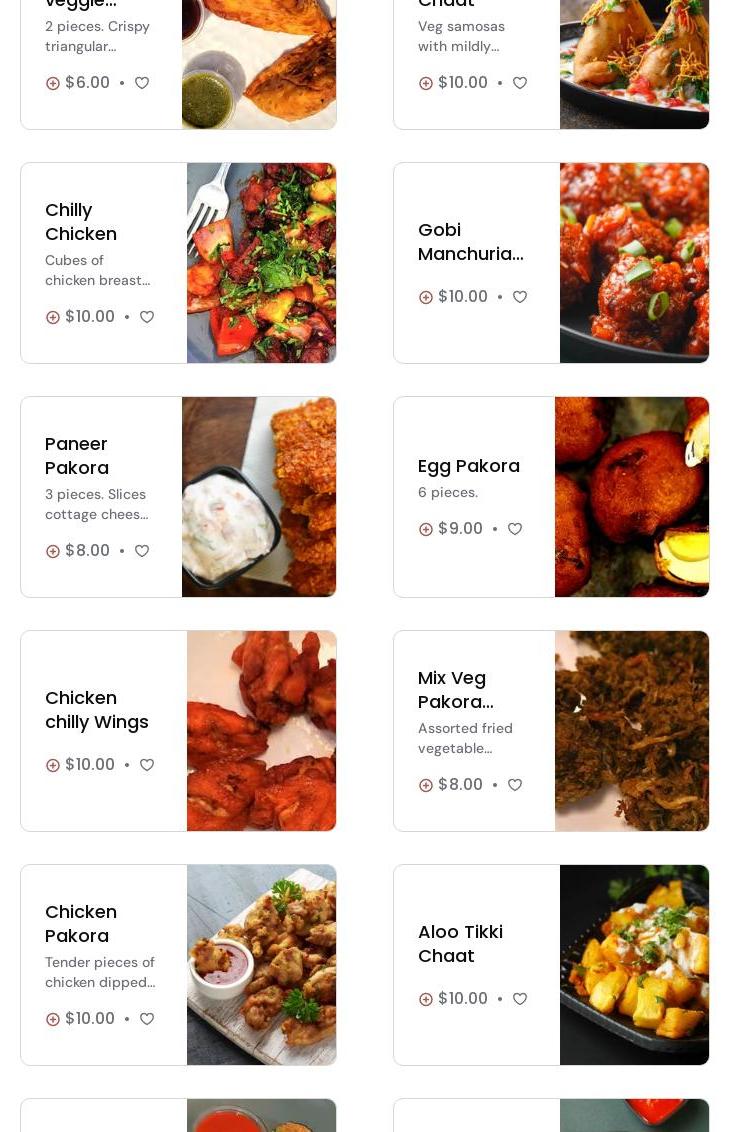Open the Egg Pakora photo
This screenshot has height=1132, width=750.
[x=632, y=497]
